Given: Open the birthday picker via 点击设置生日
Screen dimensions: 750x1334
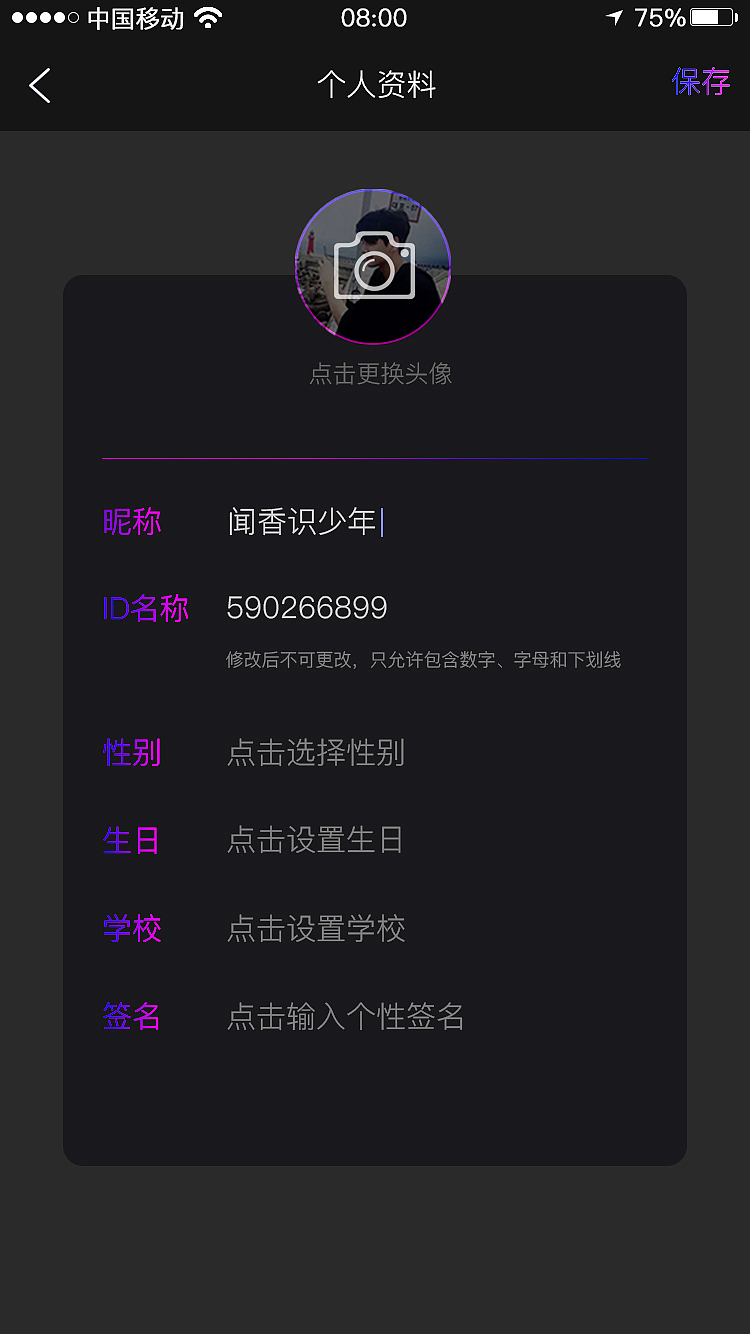Looking at the screenshot, I should click(314, 841).
